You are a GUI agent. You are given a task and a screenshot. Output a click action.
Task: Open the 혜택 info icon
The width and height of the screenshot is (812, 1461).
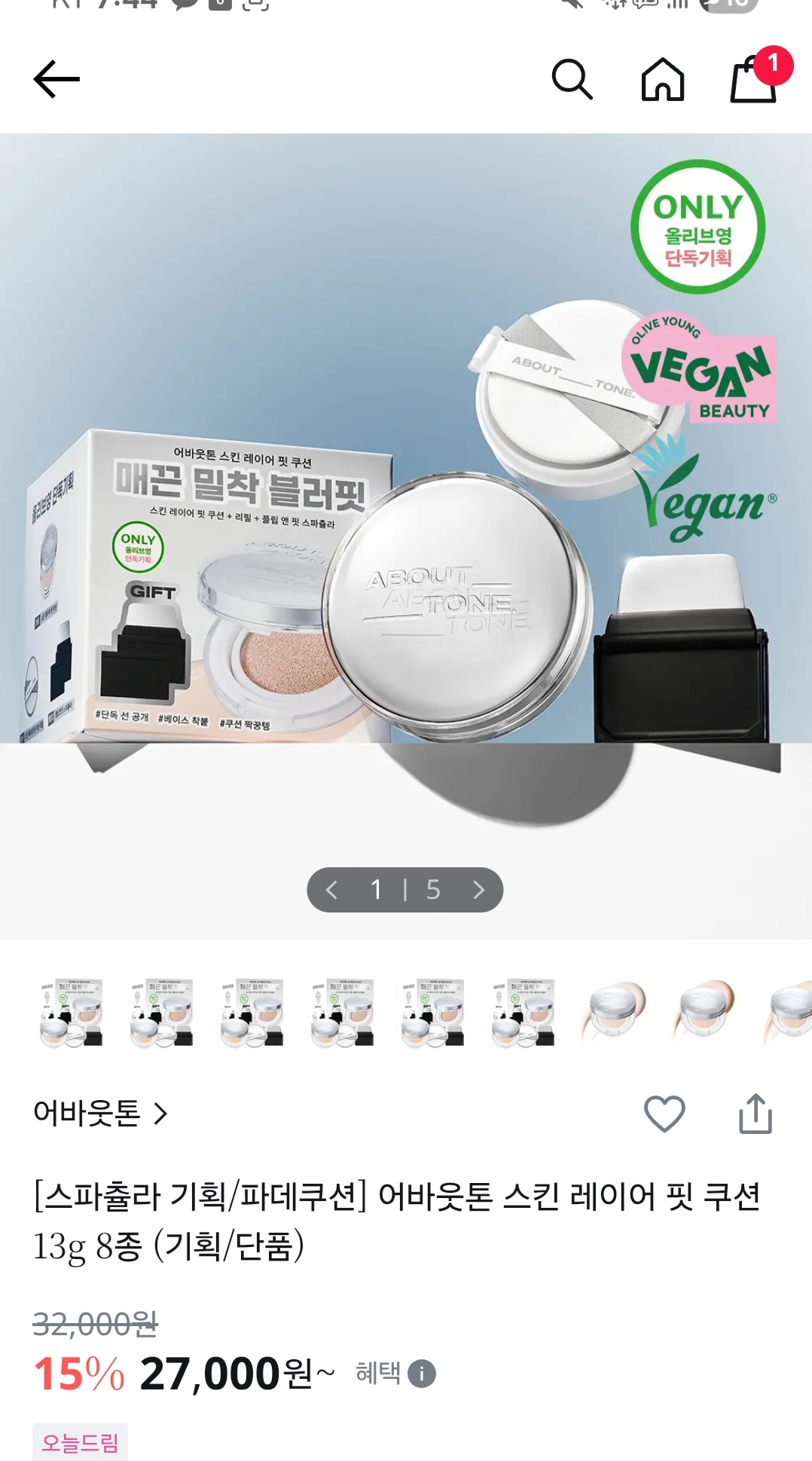point(422,1374)
